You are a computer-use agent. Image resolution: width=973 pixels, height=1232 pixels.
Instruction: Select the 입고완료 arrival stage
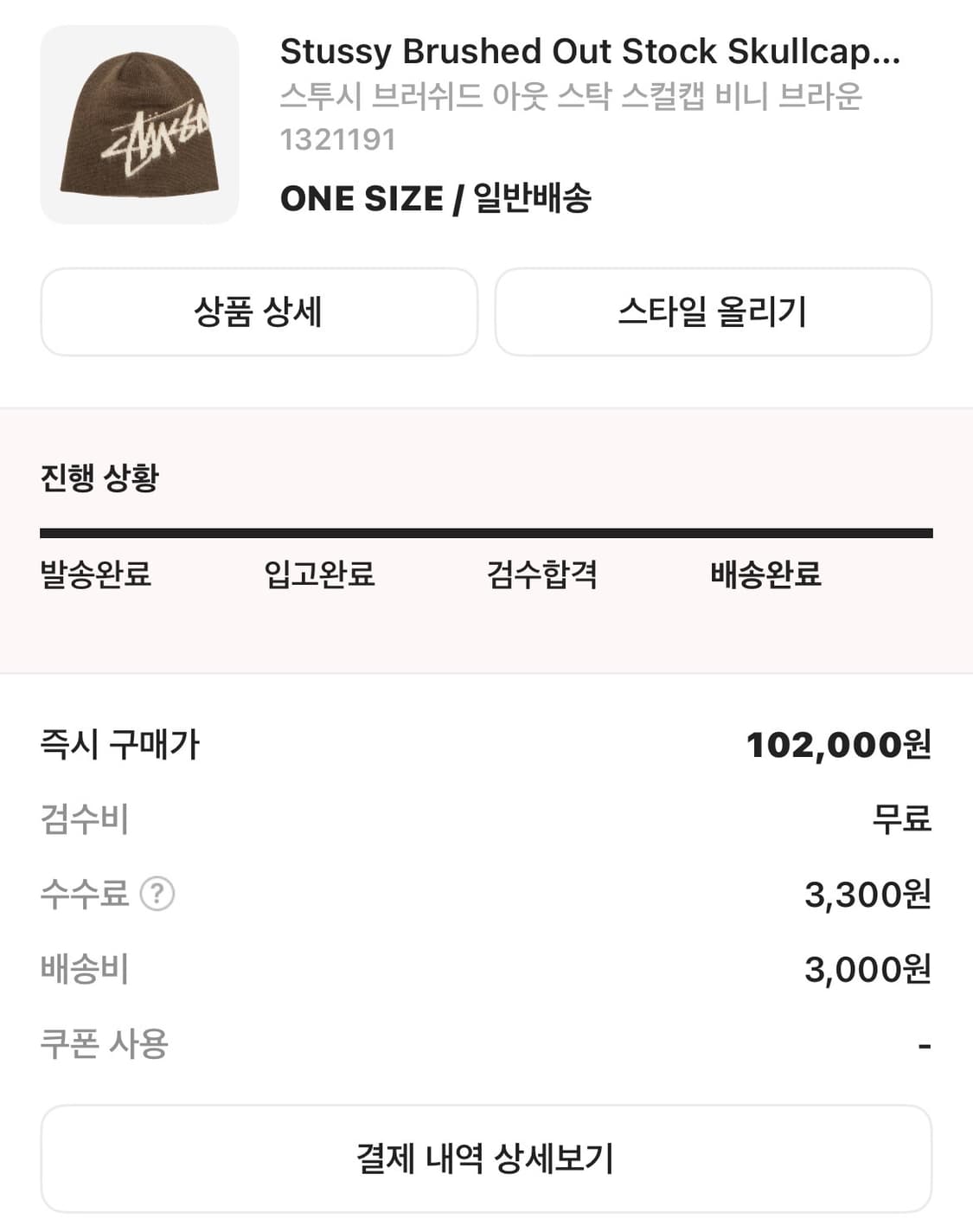coord(318,573)
